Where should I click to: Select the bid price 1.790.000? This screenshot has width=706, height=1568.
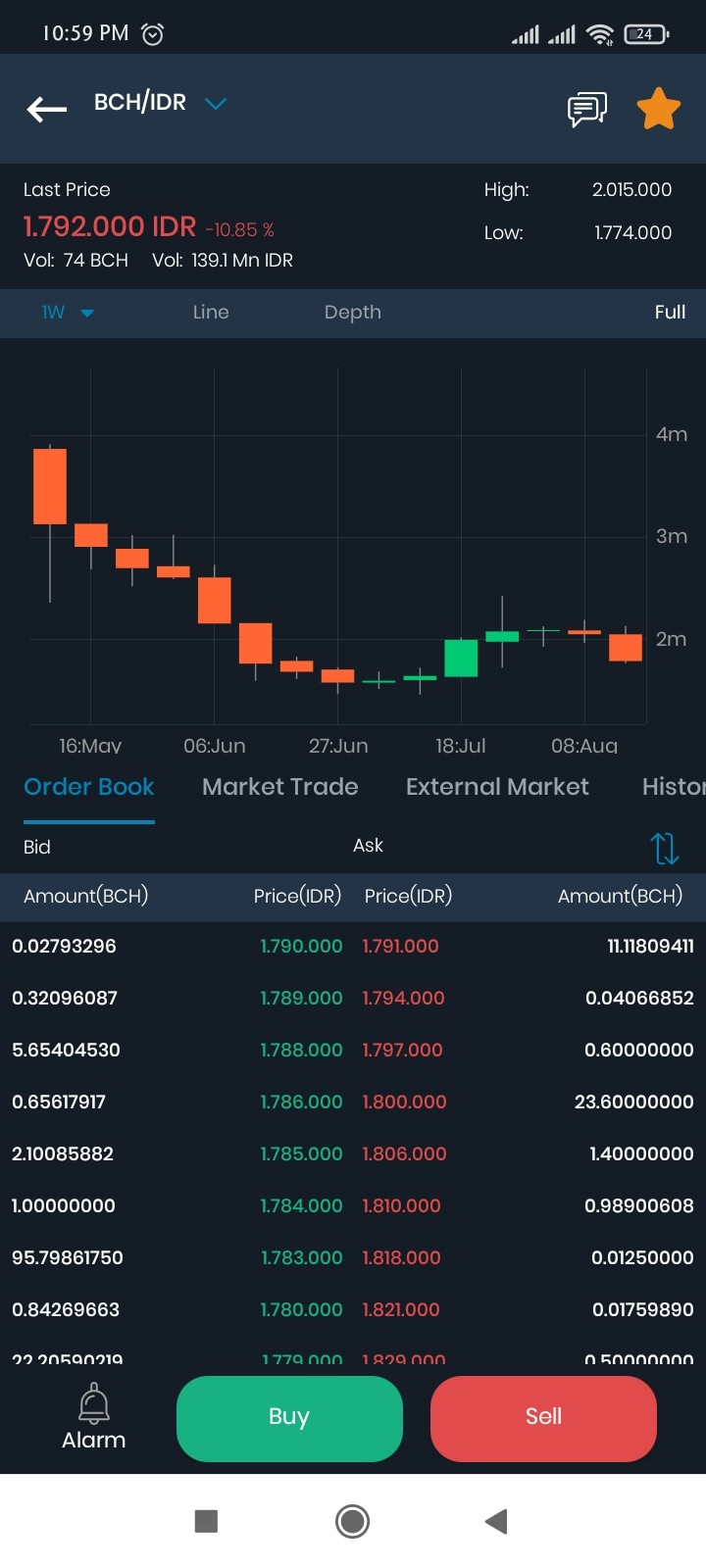[x=301, y=947]
